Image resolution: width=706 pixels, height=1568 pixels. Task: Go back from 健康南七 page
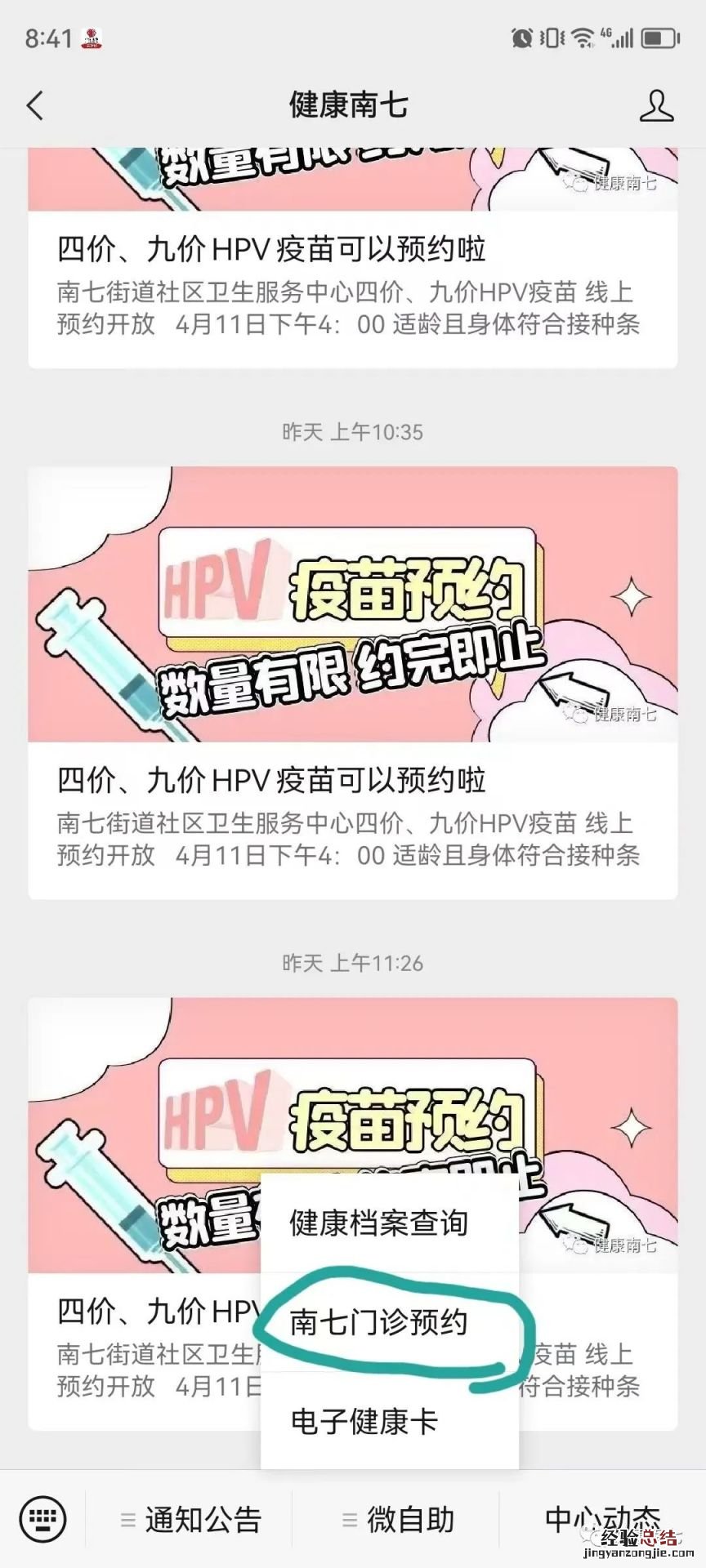point(35,106)
